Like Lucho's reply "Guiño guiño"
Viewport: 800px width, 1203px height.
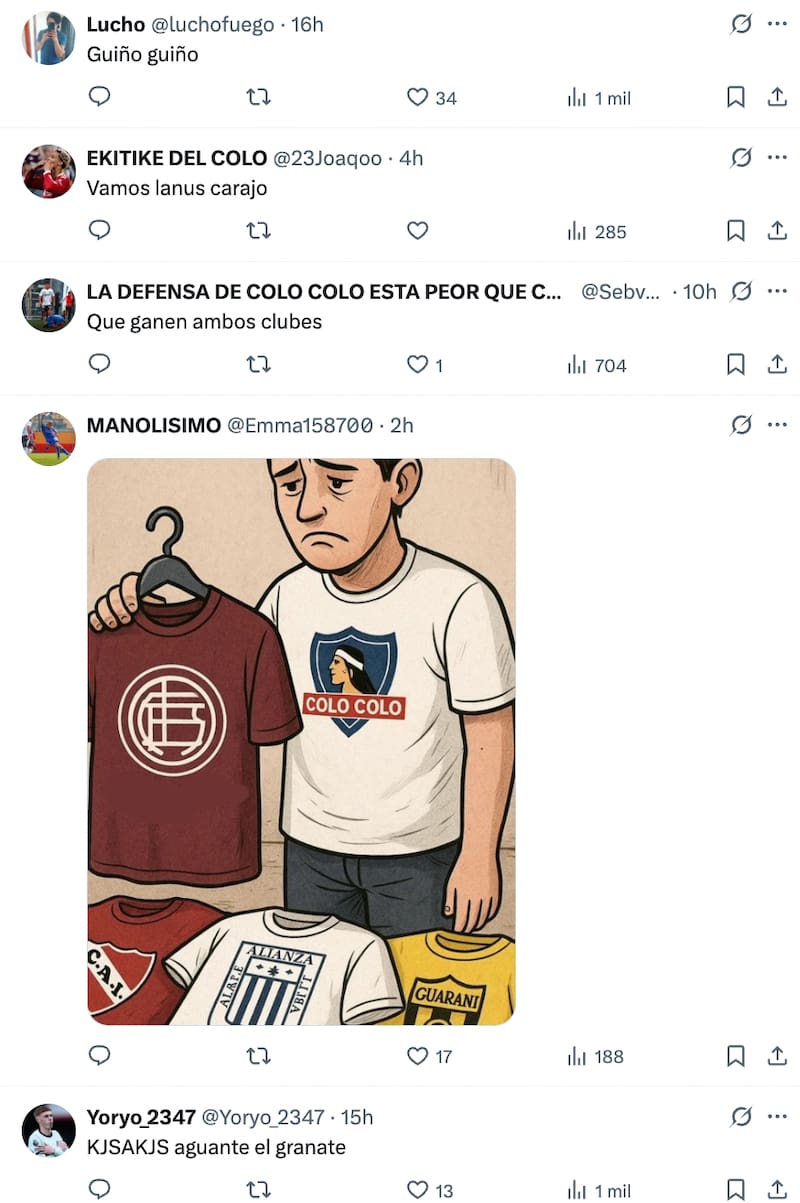point(418,97)
